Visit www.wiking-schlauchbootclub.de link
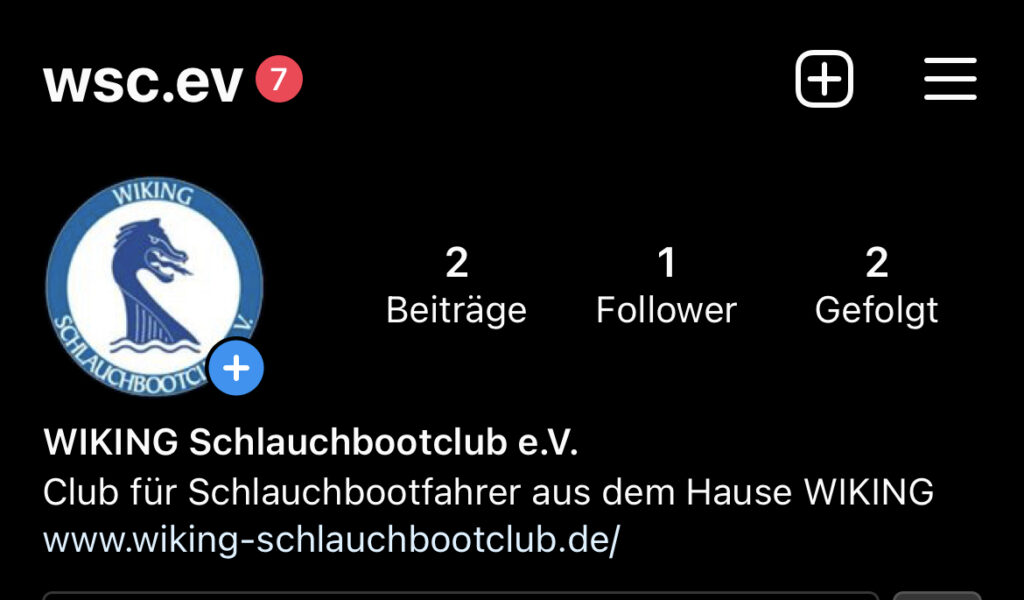The image size is (1024, 600). (x=332, y=540)
